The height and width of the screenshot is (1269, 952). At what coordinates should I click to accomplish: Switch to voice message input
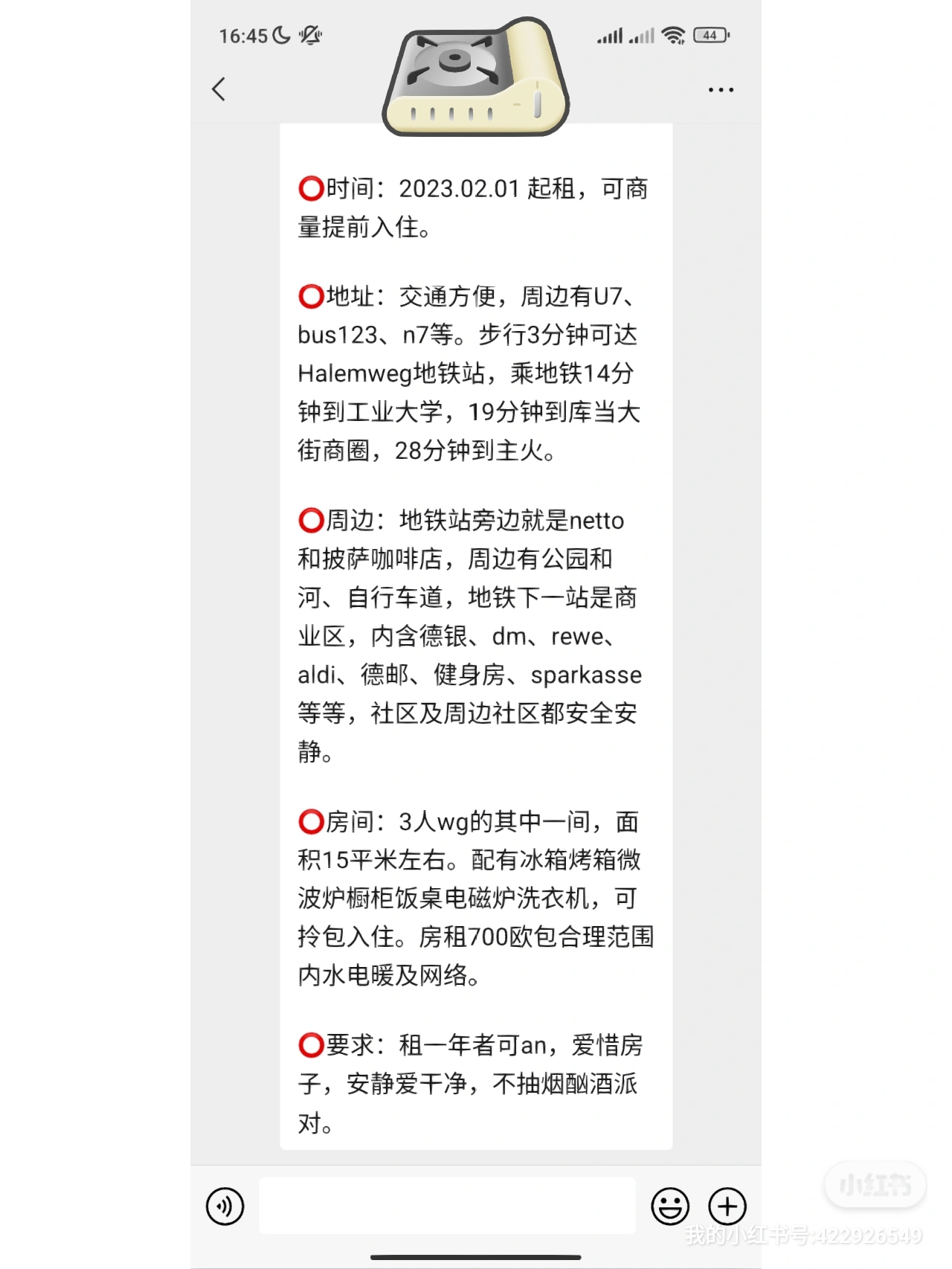[x=225, y=1206]
